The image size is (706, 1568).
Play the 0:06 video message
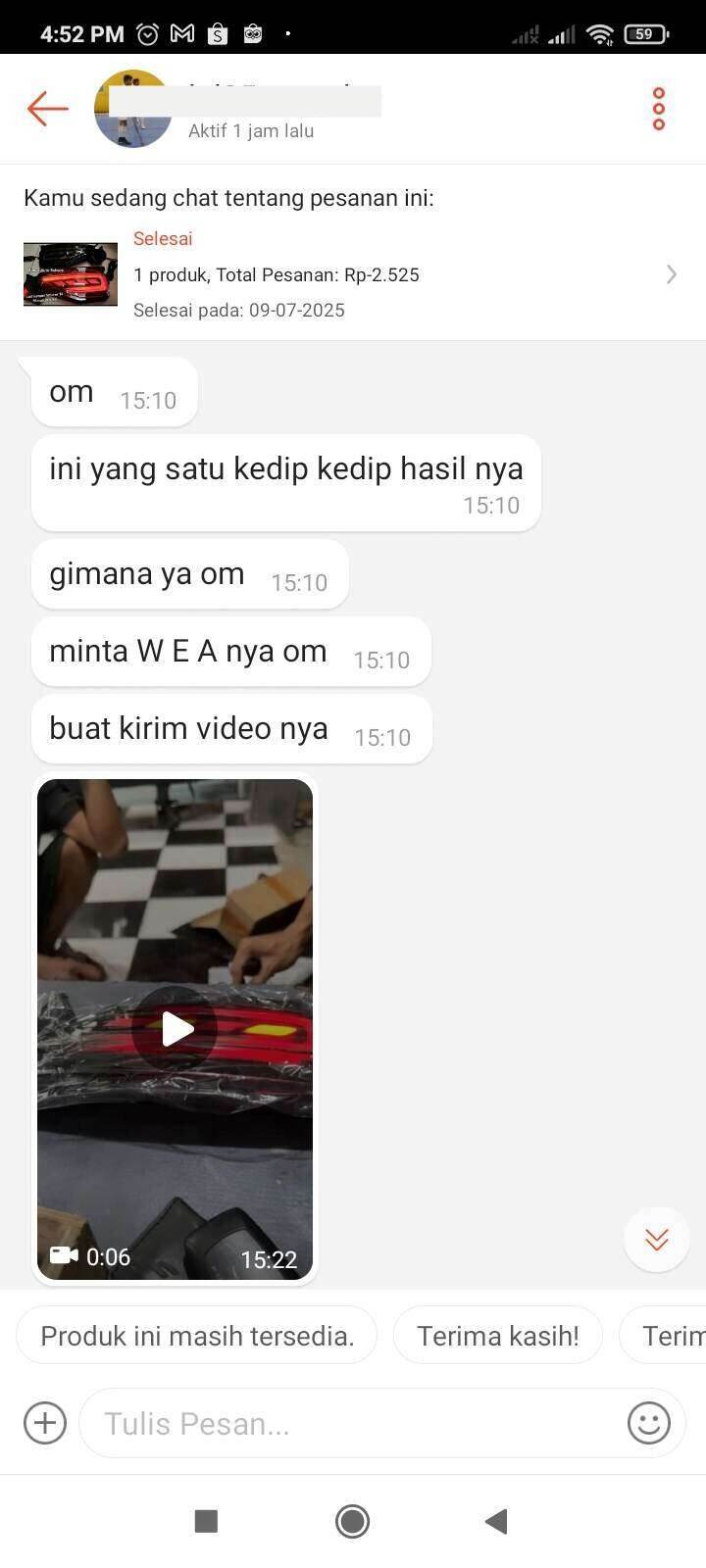click(x=176, y=1029)
